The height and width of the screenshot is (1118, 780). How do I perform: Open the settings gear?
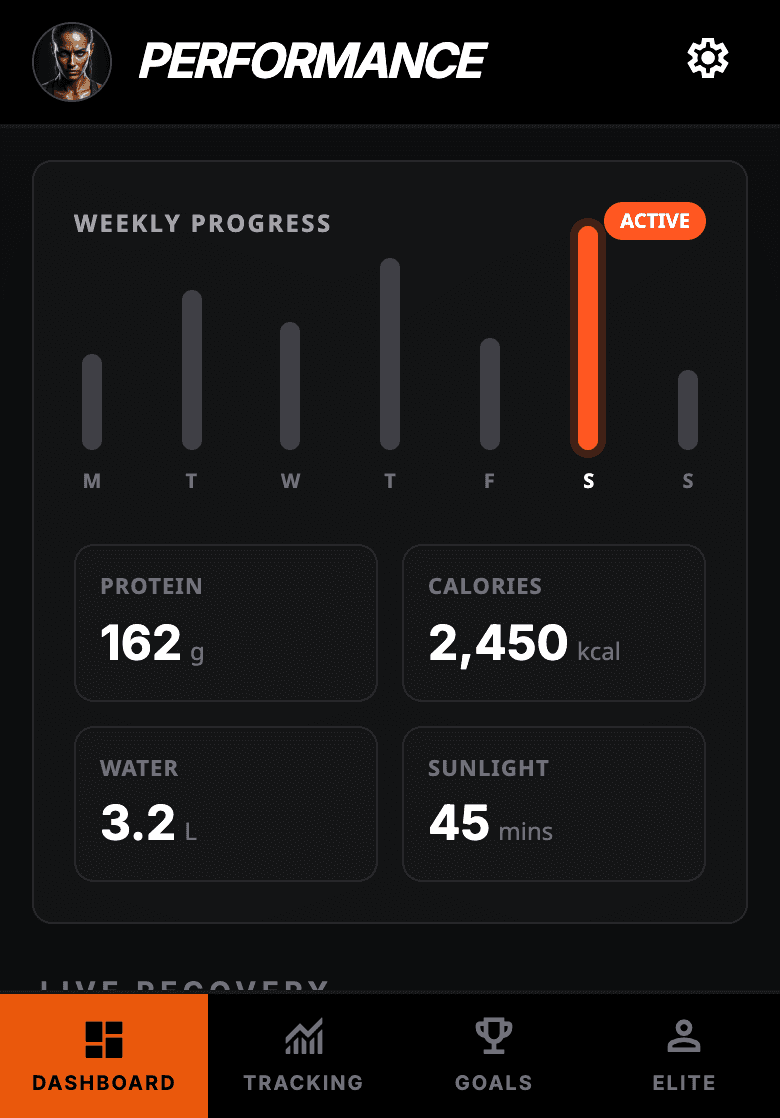point(707,58)
